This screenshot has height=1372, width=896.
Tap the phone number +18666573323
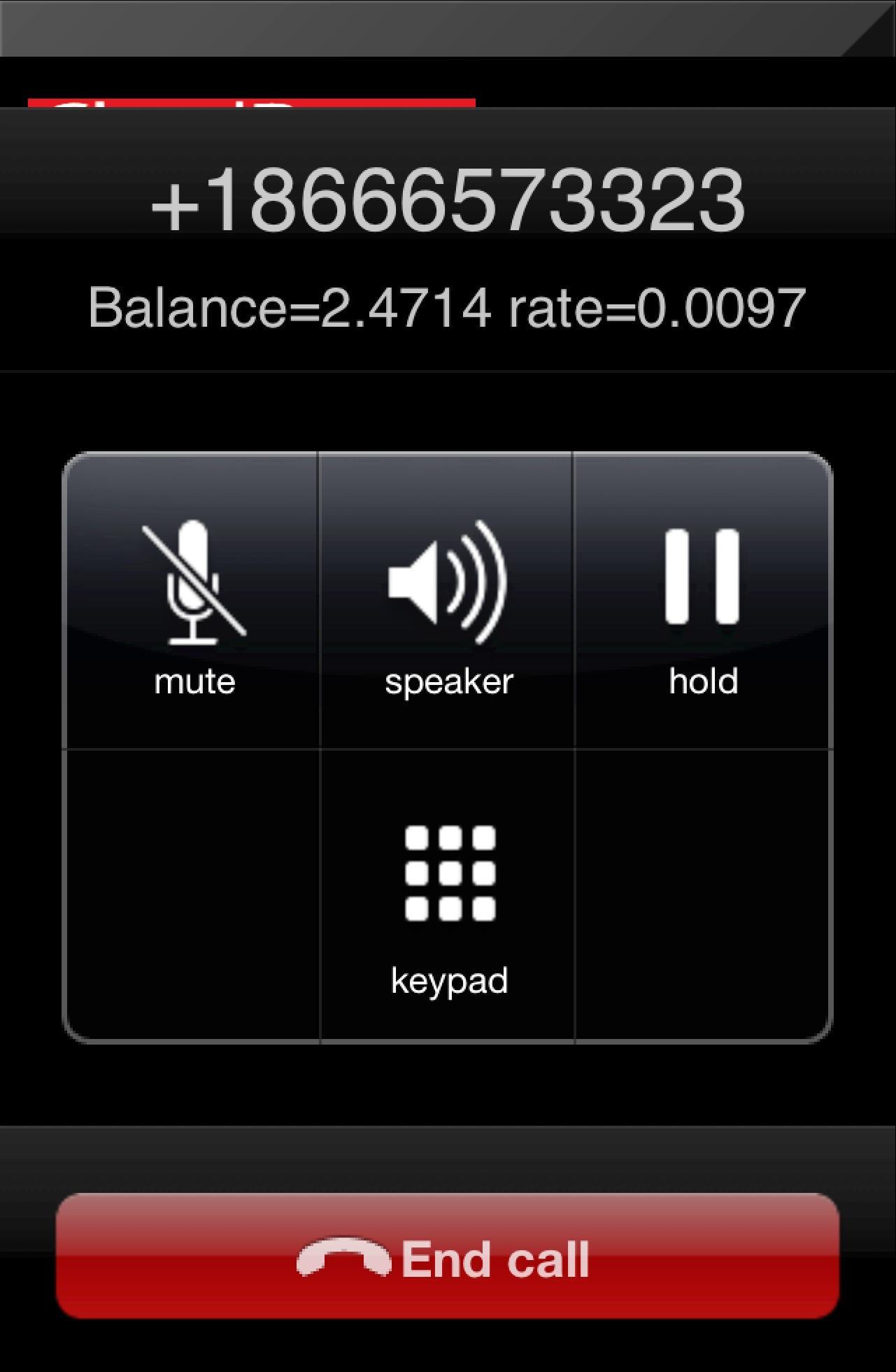[447, 199]
